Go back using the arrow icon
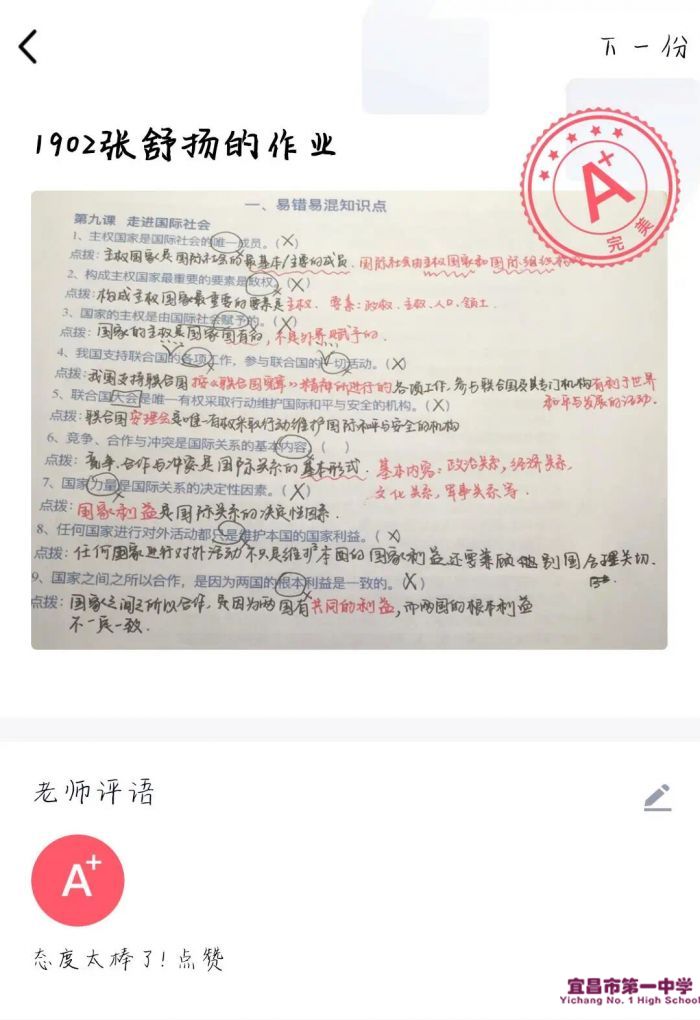 (28, 46)
